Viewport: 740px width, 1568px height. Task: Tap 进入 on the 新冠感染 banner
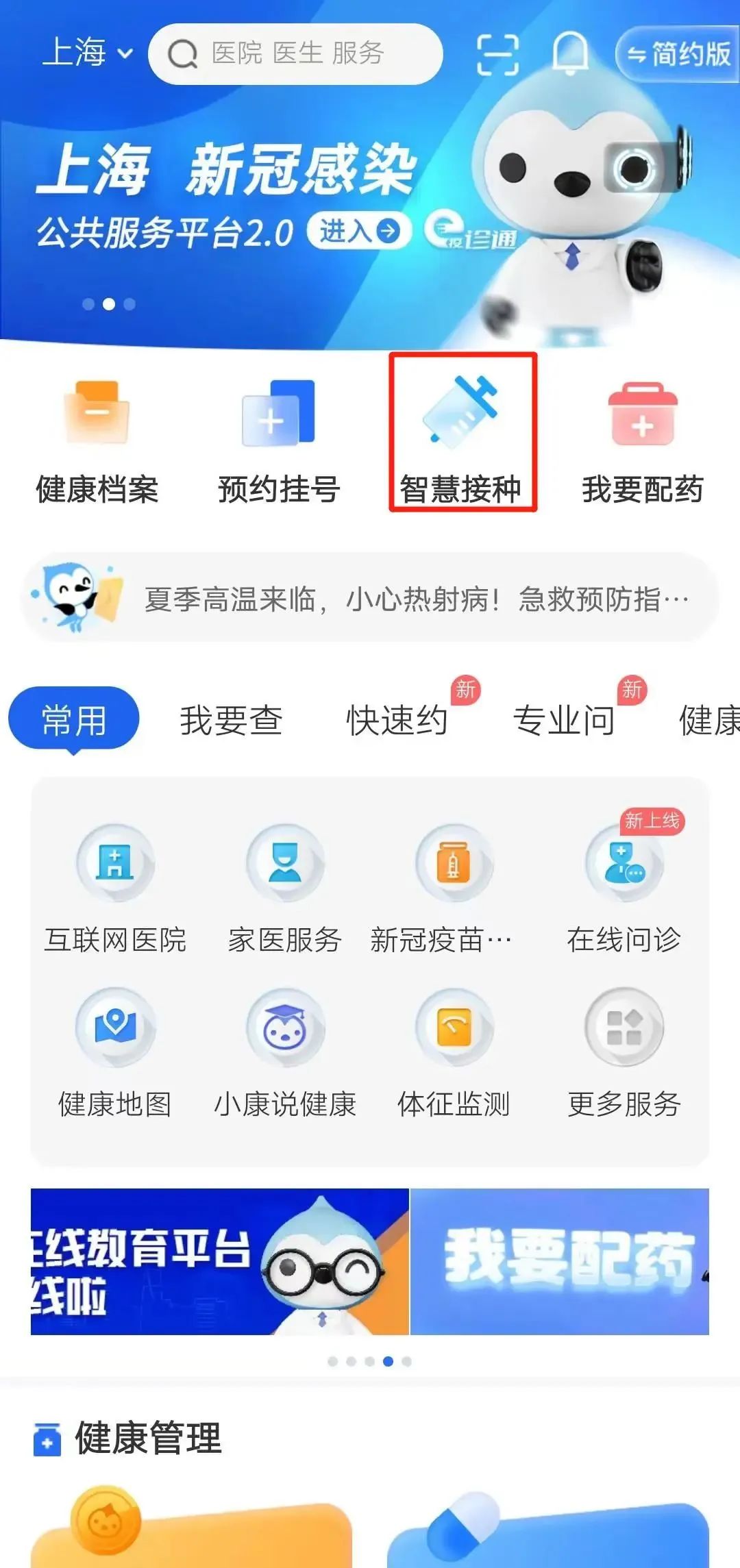click(x=359, y=232)
